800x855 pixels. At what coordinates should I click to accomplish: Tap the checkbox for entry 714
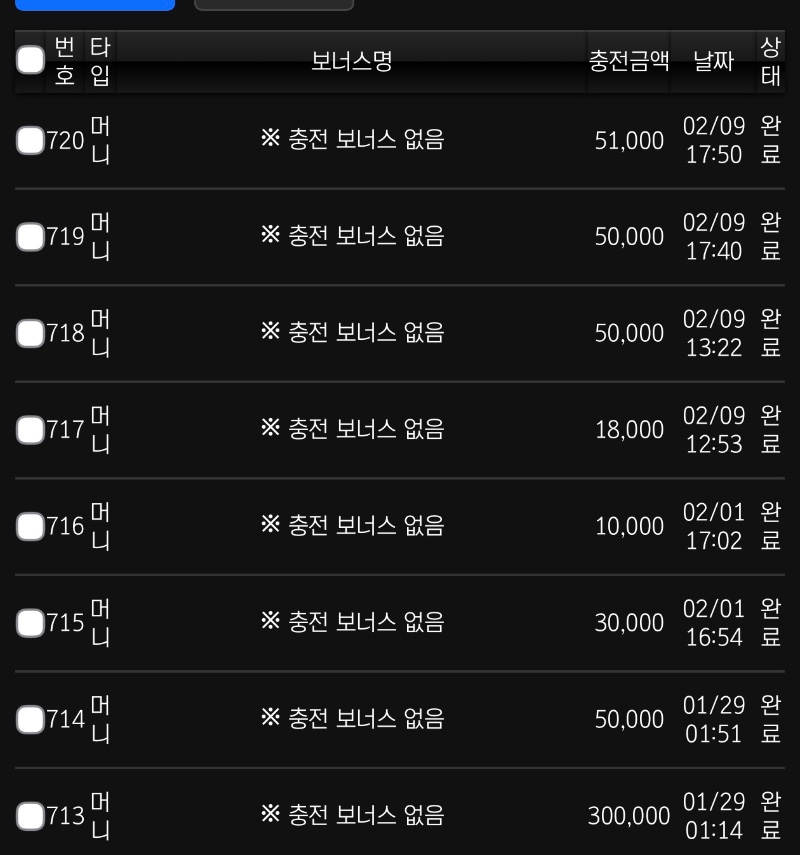[31, 719]
